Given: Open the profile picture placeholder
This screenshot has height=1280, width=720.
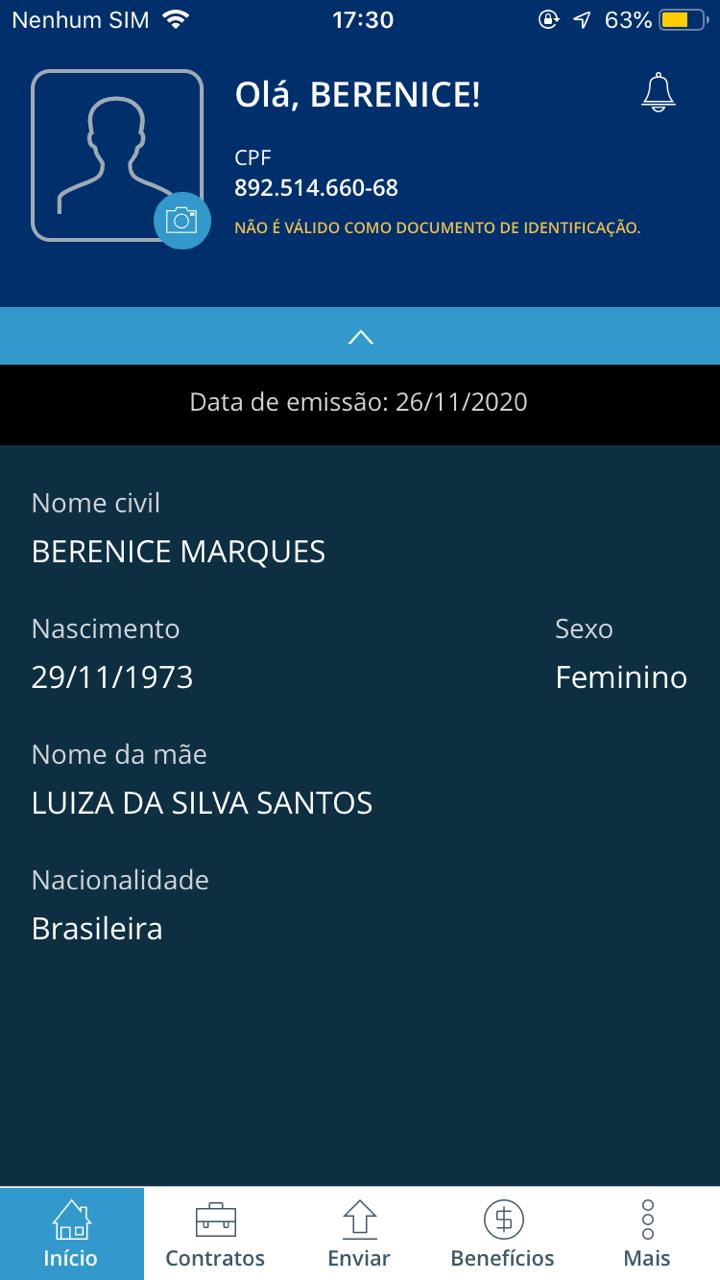Looking at the screenshot, I should pyautogui.click(x=117, y=155).
